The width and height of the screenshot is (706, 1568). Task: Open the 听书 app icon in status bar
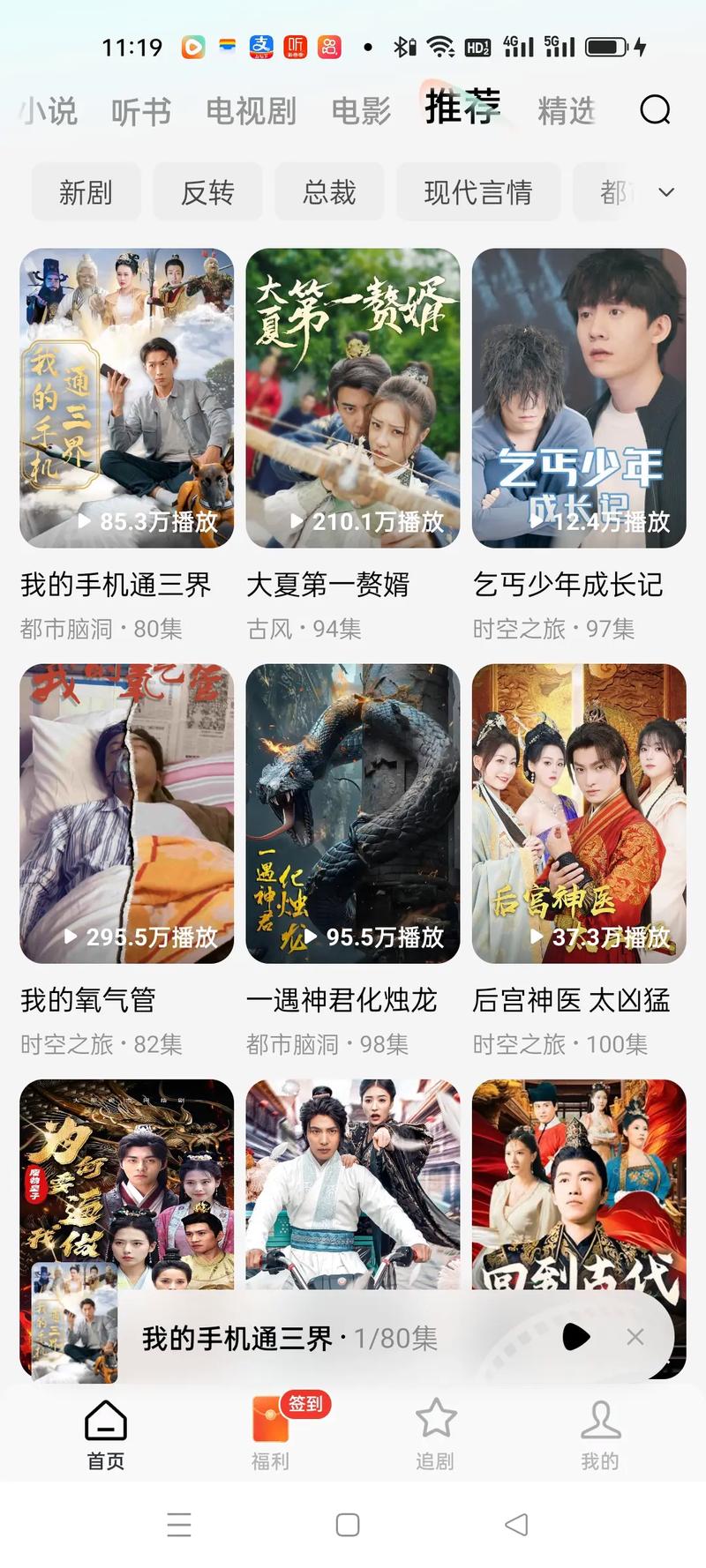(x=296, y=47)
